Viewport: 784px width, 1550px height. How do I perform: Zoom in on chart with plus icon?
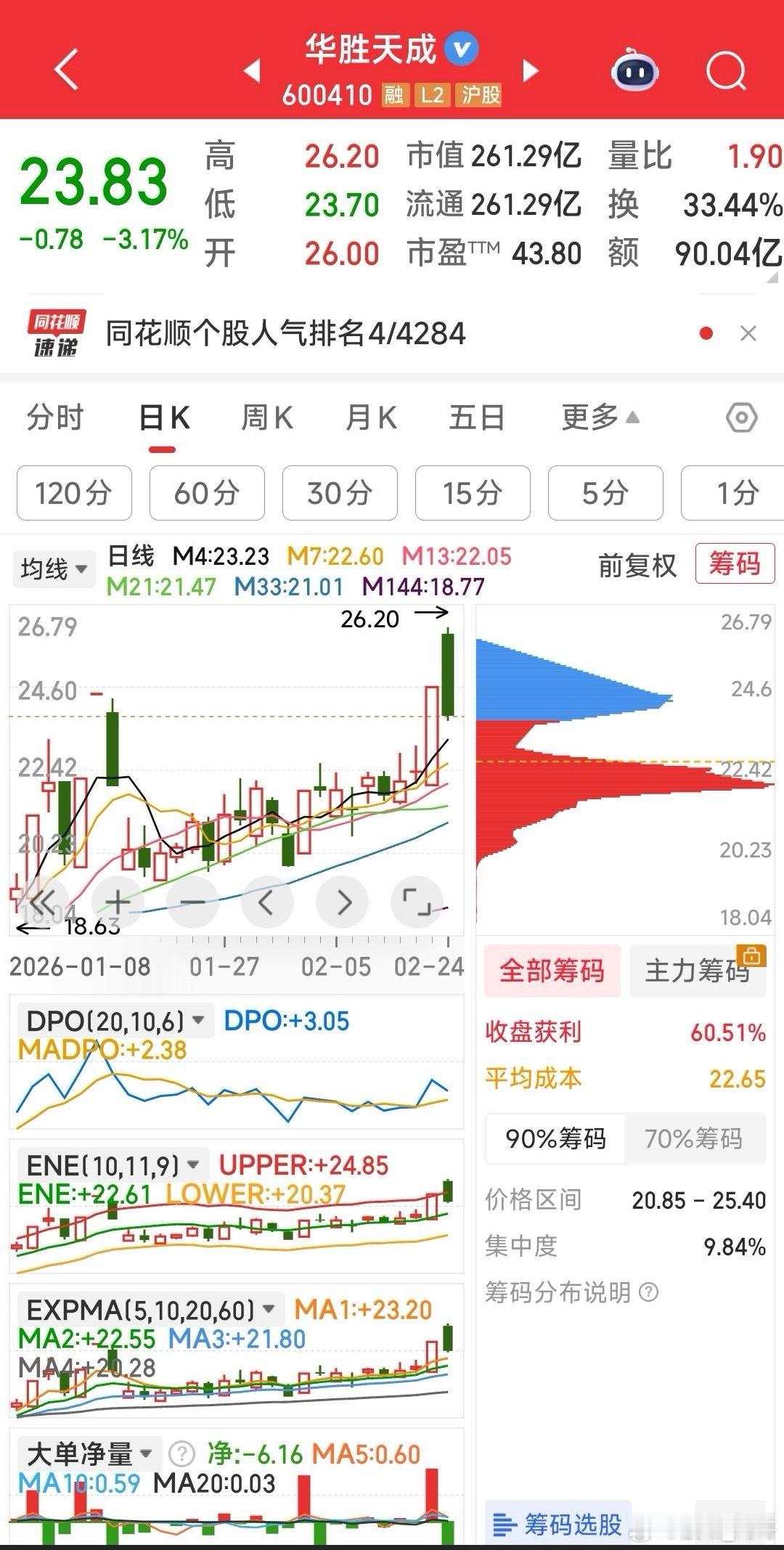[x=117, y=902]
